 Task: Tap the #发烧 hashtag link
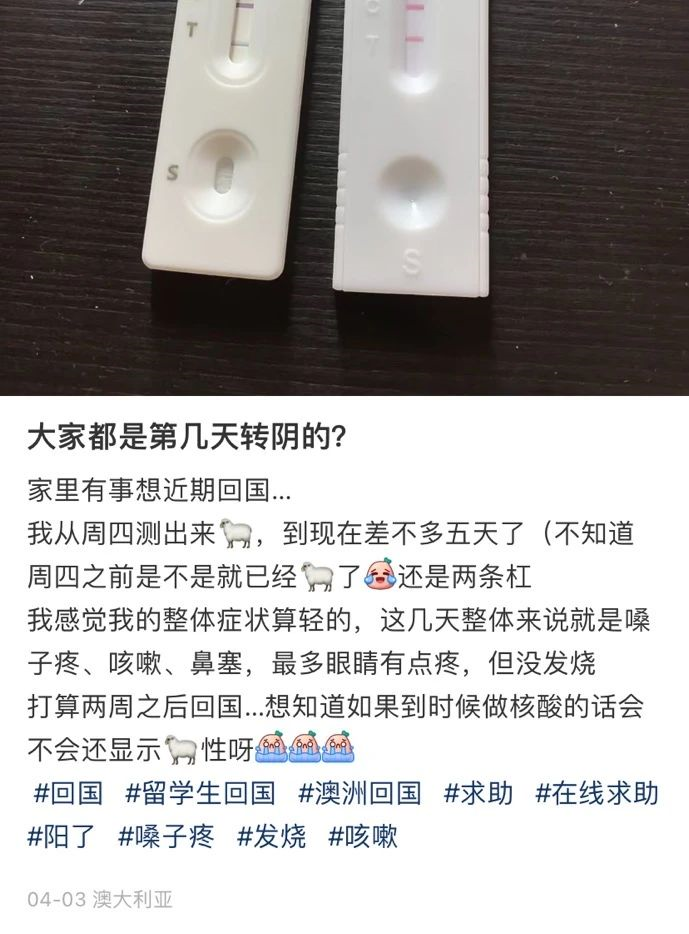point(271,836)
